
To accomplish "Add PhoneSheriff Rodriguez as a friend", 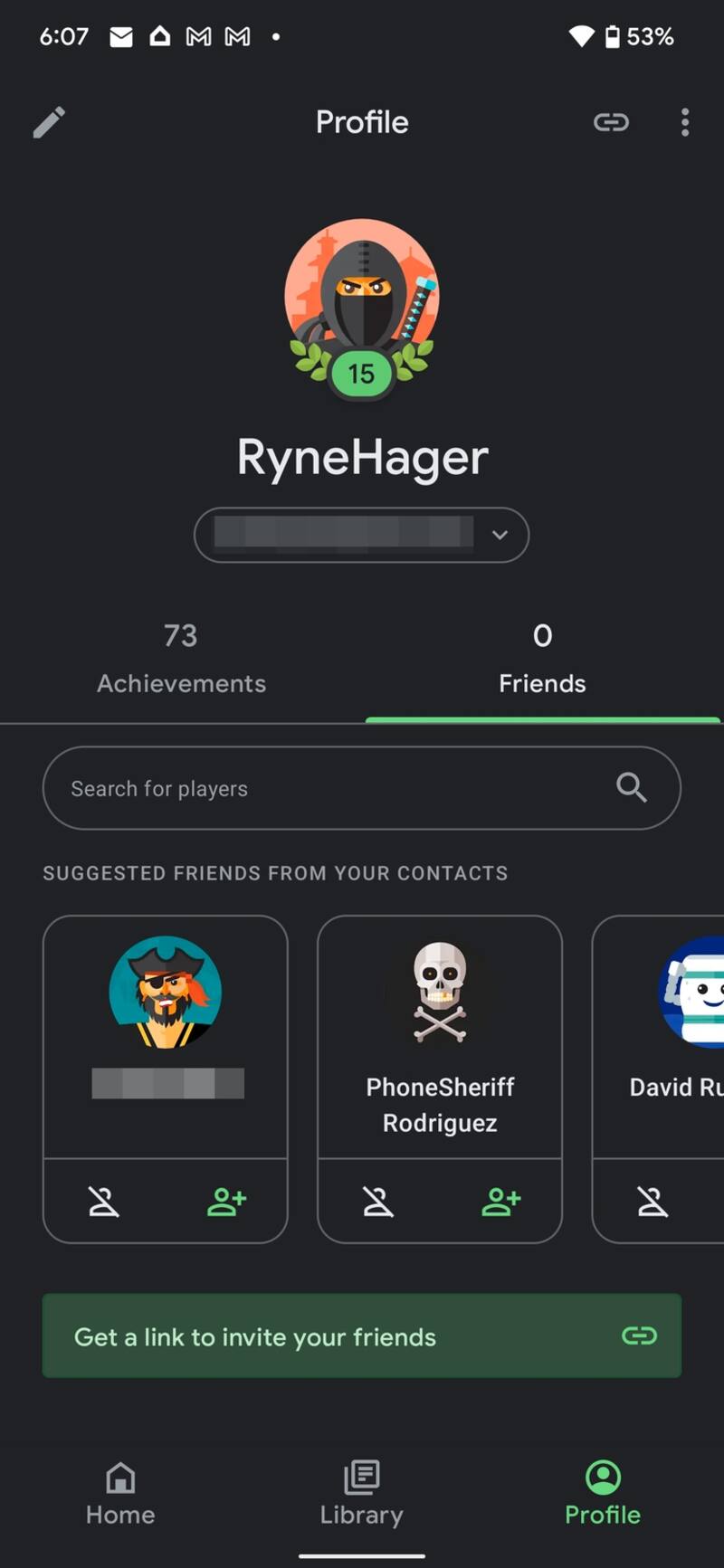I will click(501, 1201).
